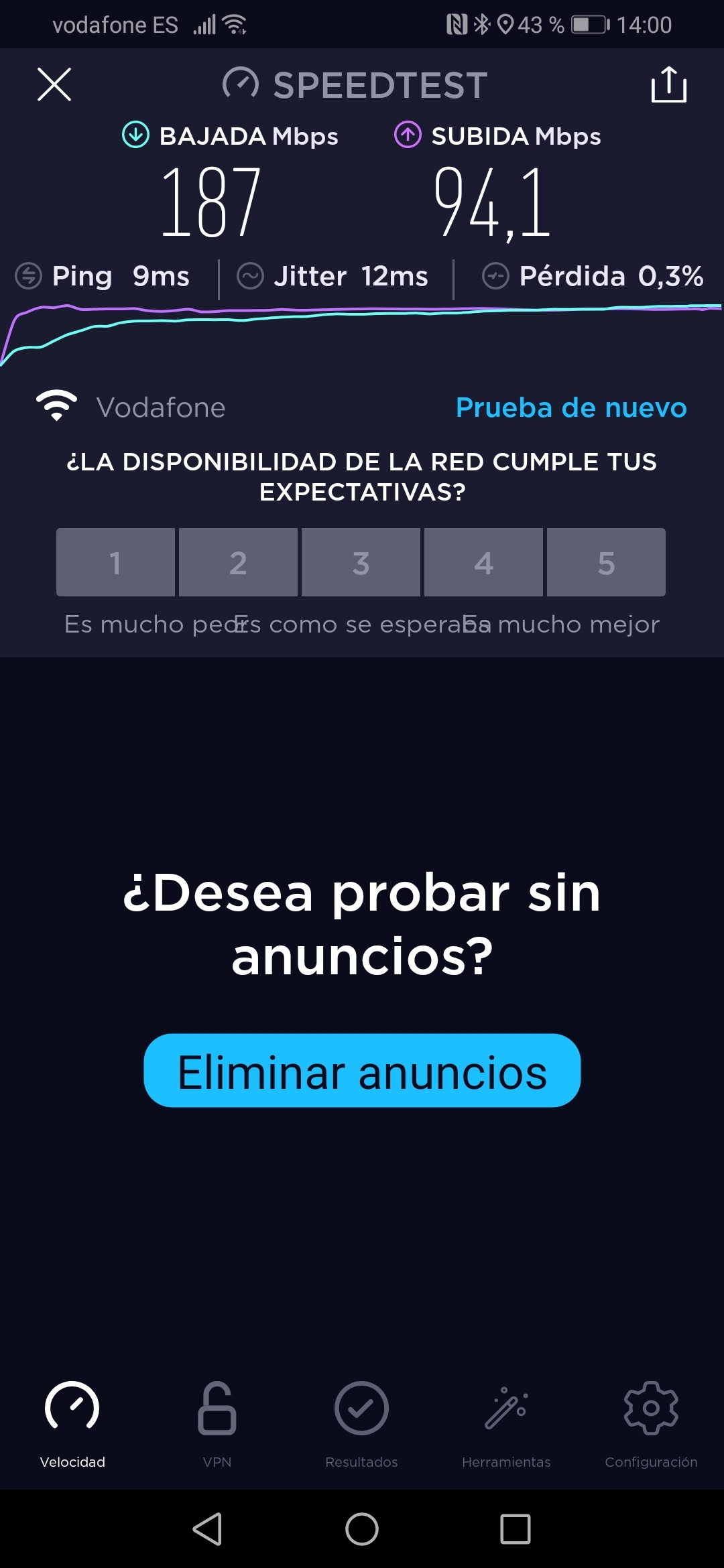
Task: Tap Prueba de nuevo to retest
Action: click(571, 407)
